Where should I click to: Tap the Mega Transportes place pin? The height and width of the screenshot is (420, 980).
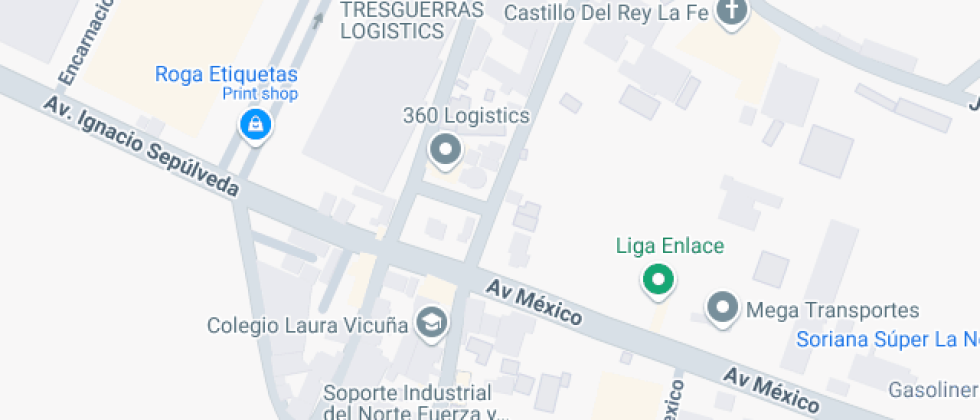point(721,309)
